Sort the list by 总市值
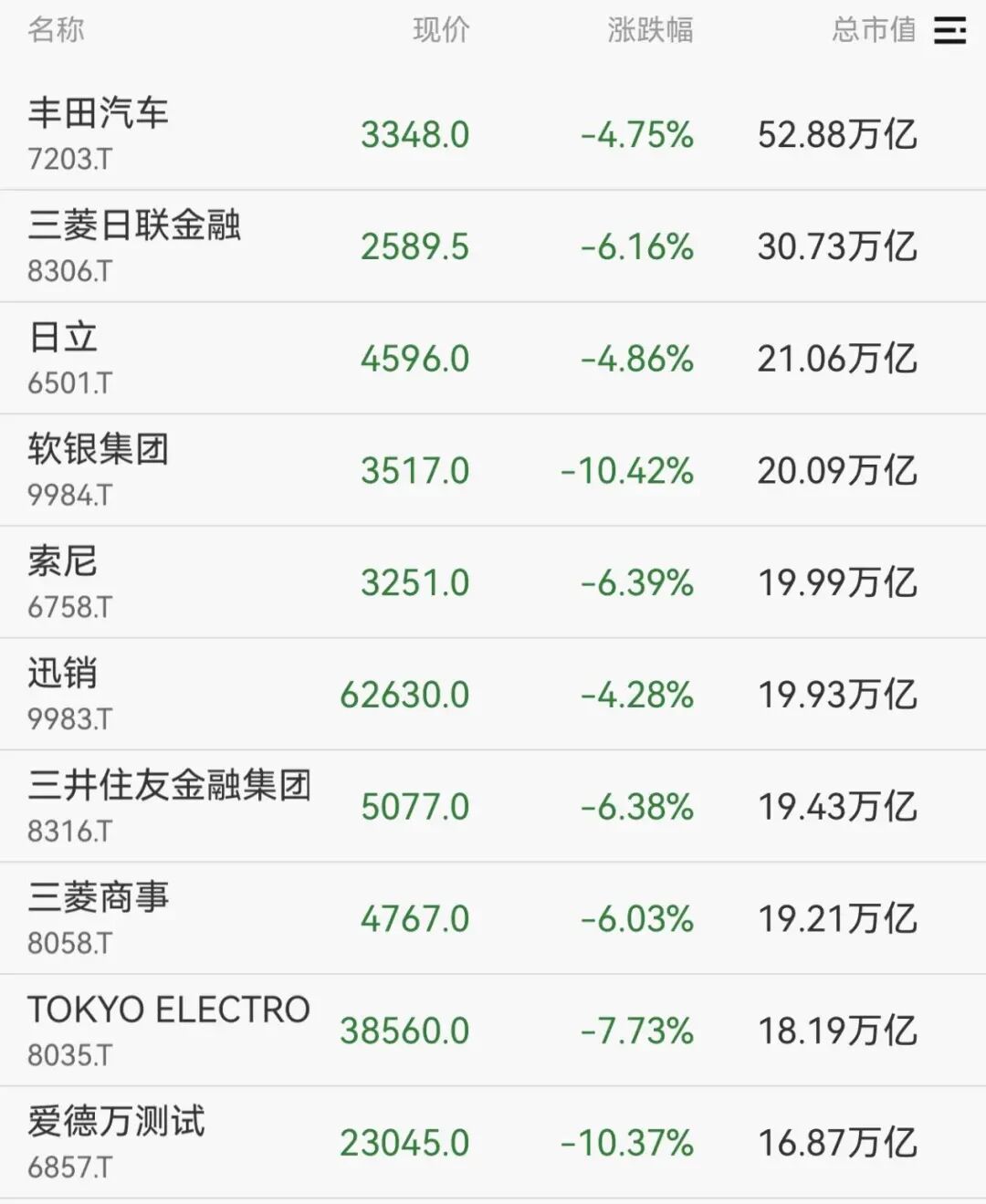The image size is (986, 1204). point(874,32)
